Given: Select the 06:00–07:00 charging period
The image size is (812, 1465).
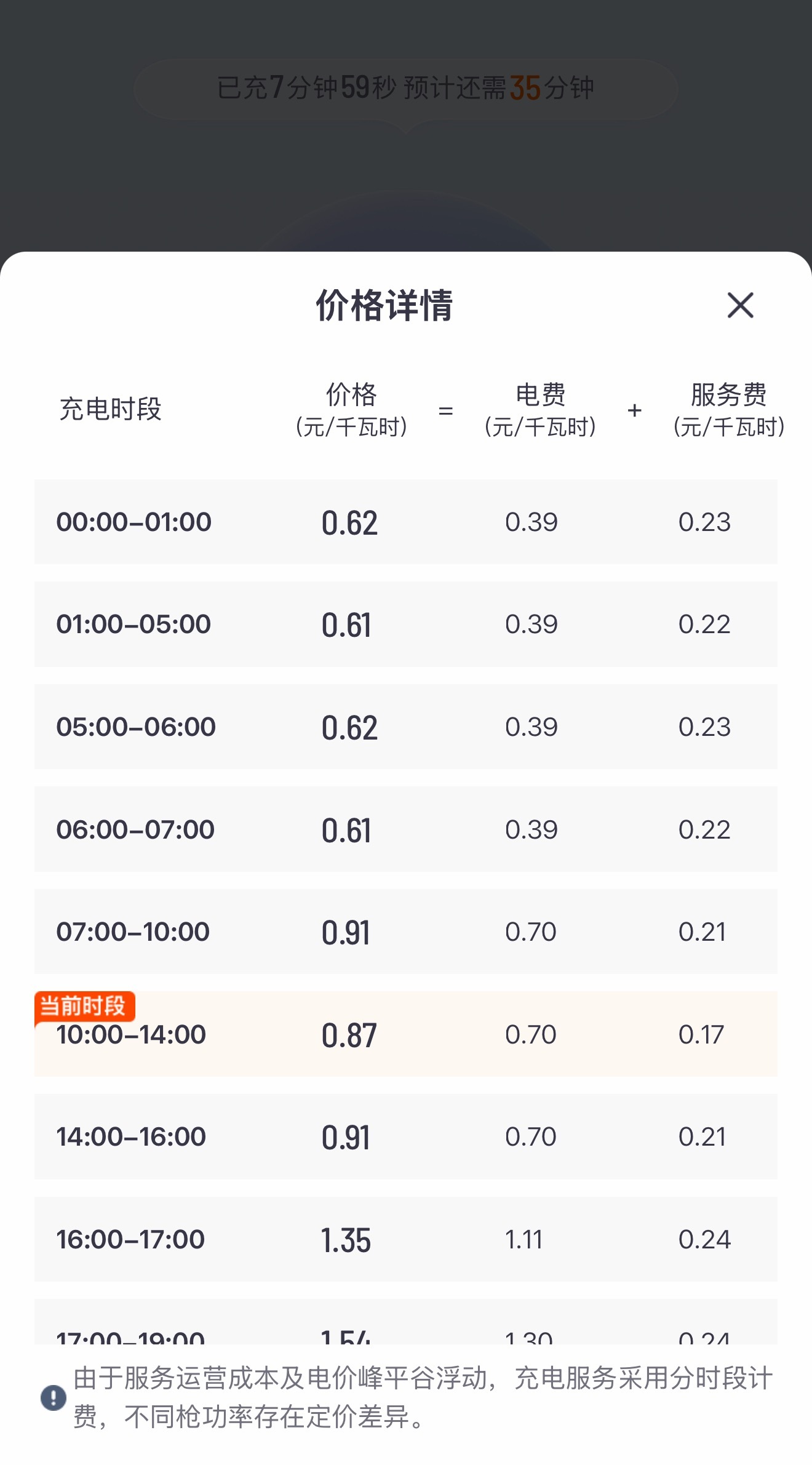Looking at the screenshot, I should point(406,829).
